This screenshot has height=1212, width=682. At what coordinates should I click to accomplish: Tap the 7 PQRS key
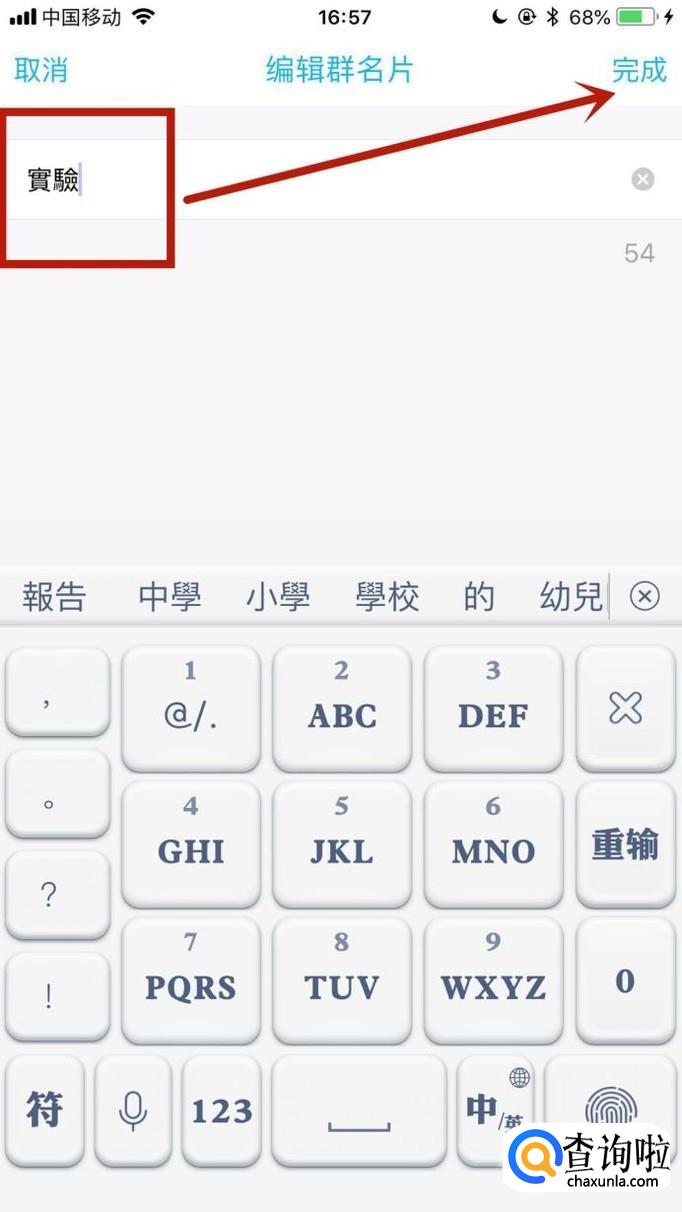(190, 970)
